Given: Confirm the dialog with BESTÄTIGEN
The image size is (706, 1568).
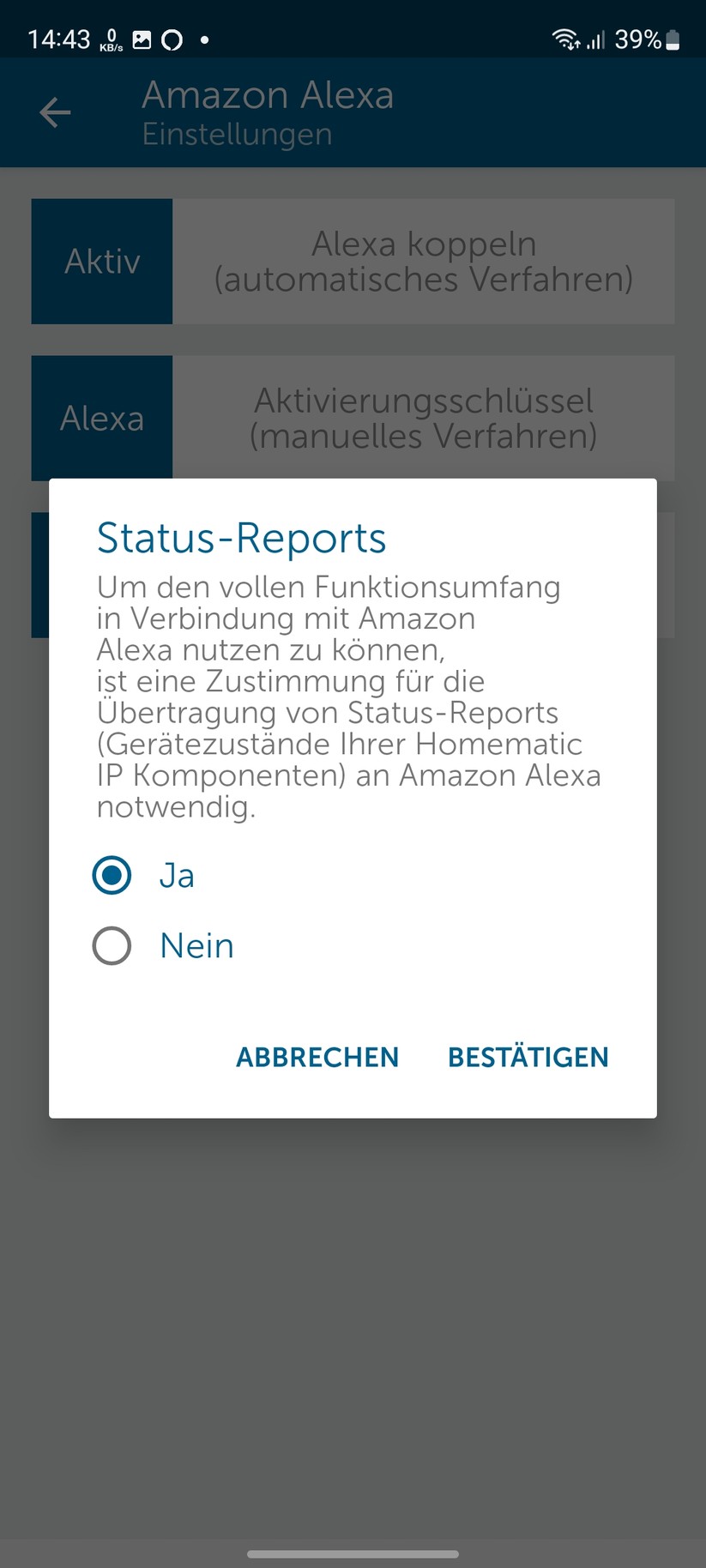Looking at the screenshot, I should 527,1057.
